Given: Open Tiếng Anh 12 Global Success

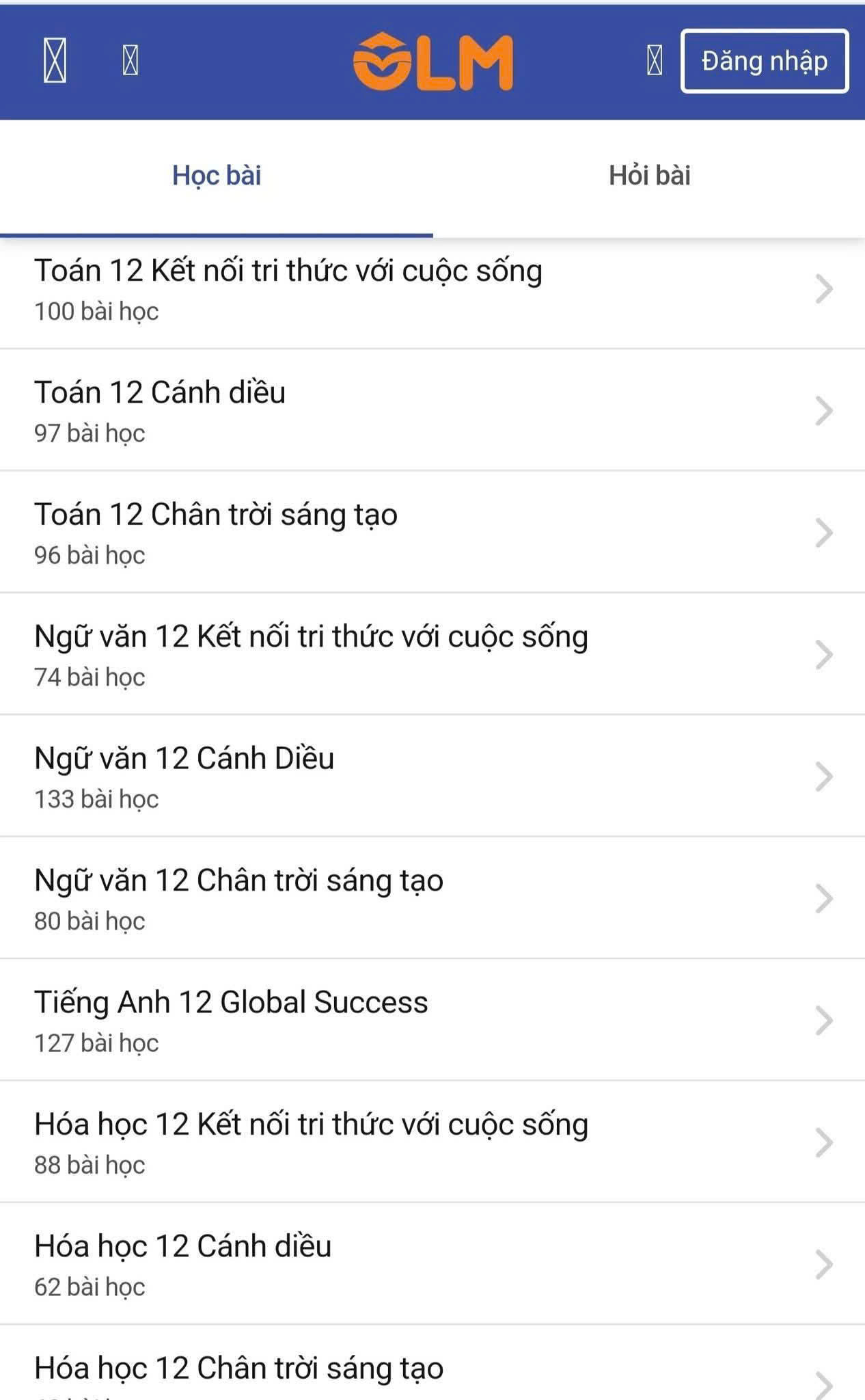Looking at the screenshot, I should tap(432, 1020).
